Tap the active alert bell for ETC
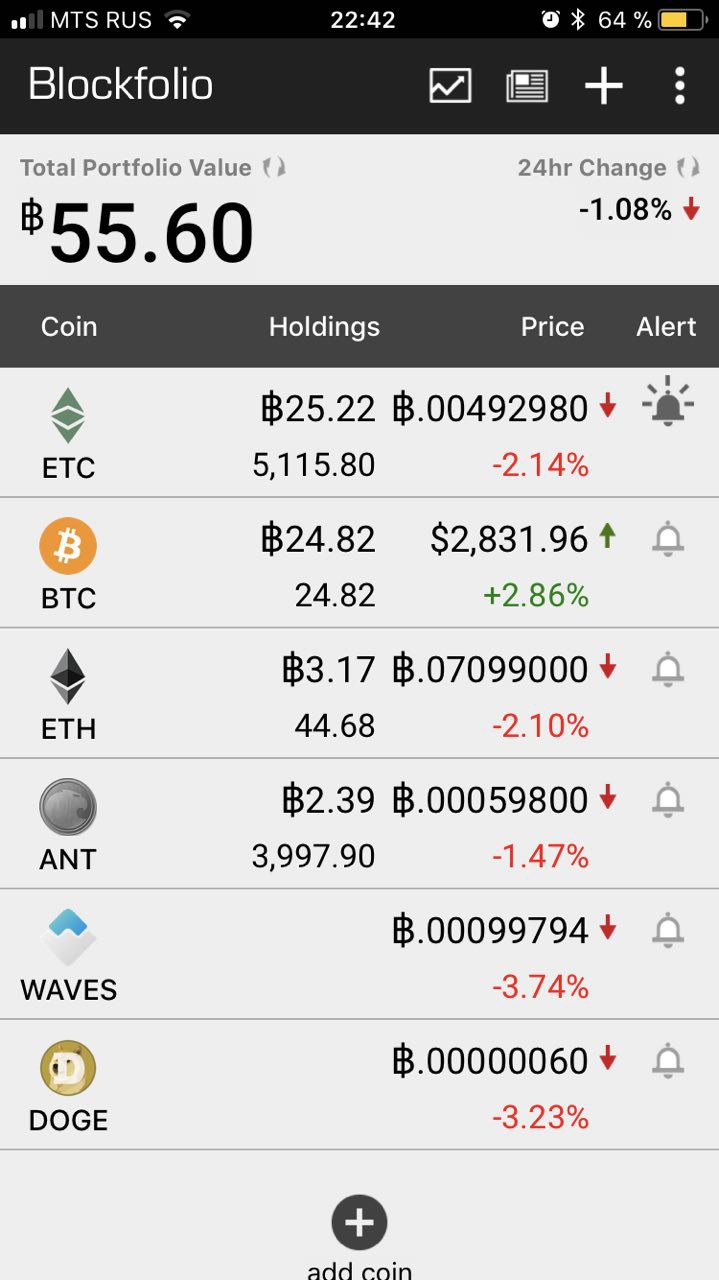This screenshot has width=719, height=1280. [668, 403]
